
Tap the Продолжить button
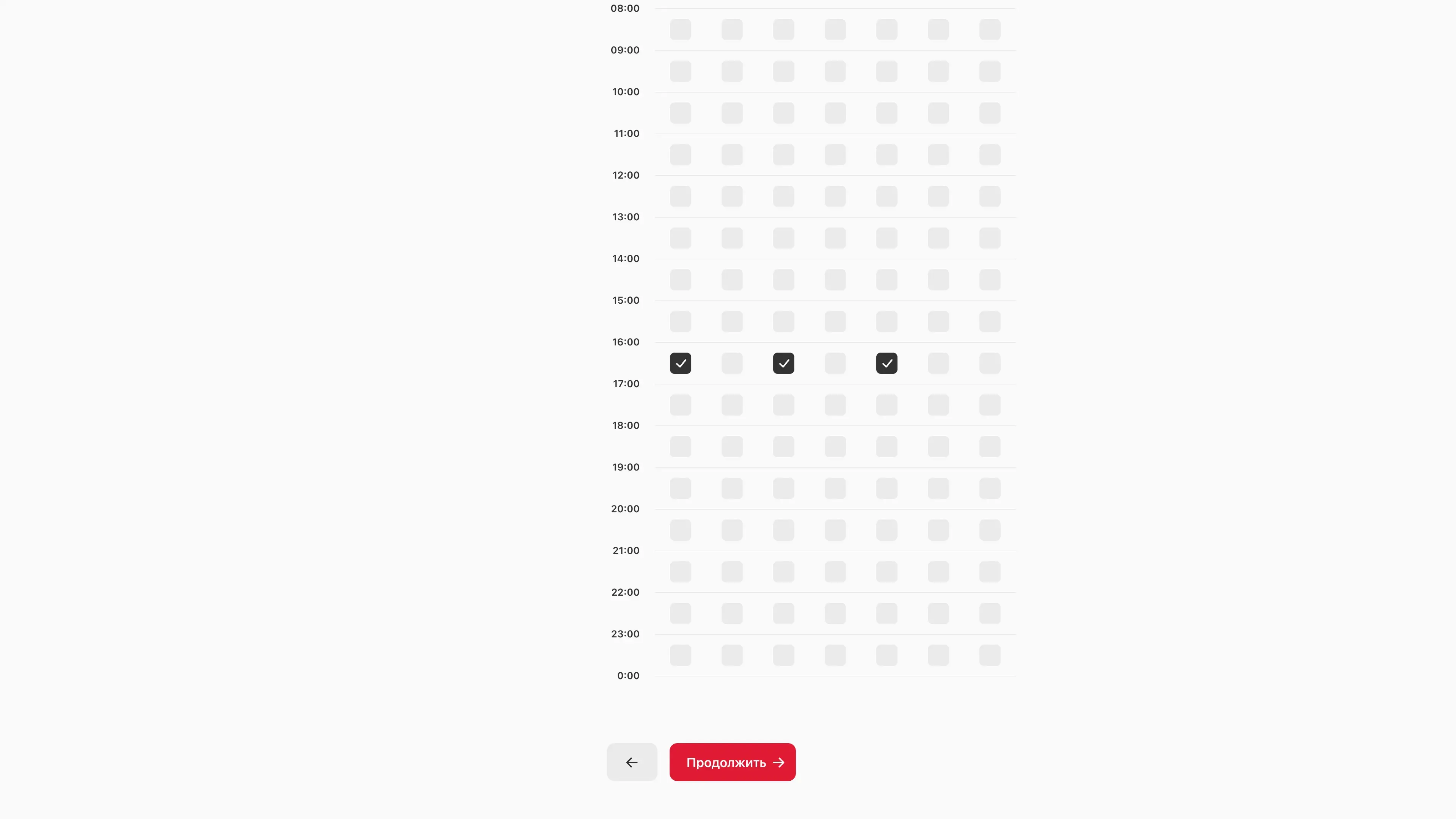732,762
